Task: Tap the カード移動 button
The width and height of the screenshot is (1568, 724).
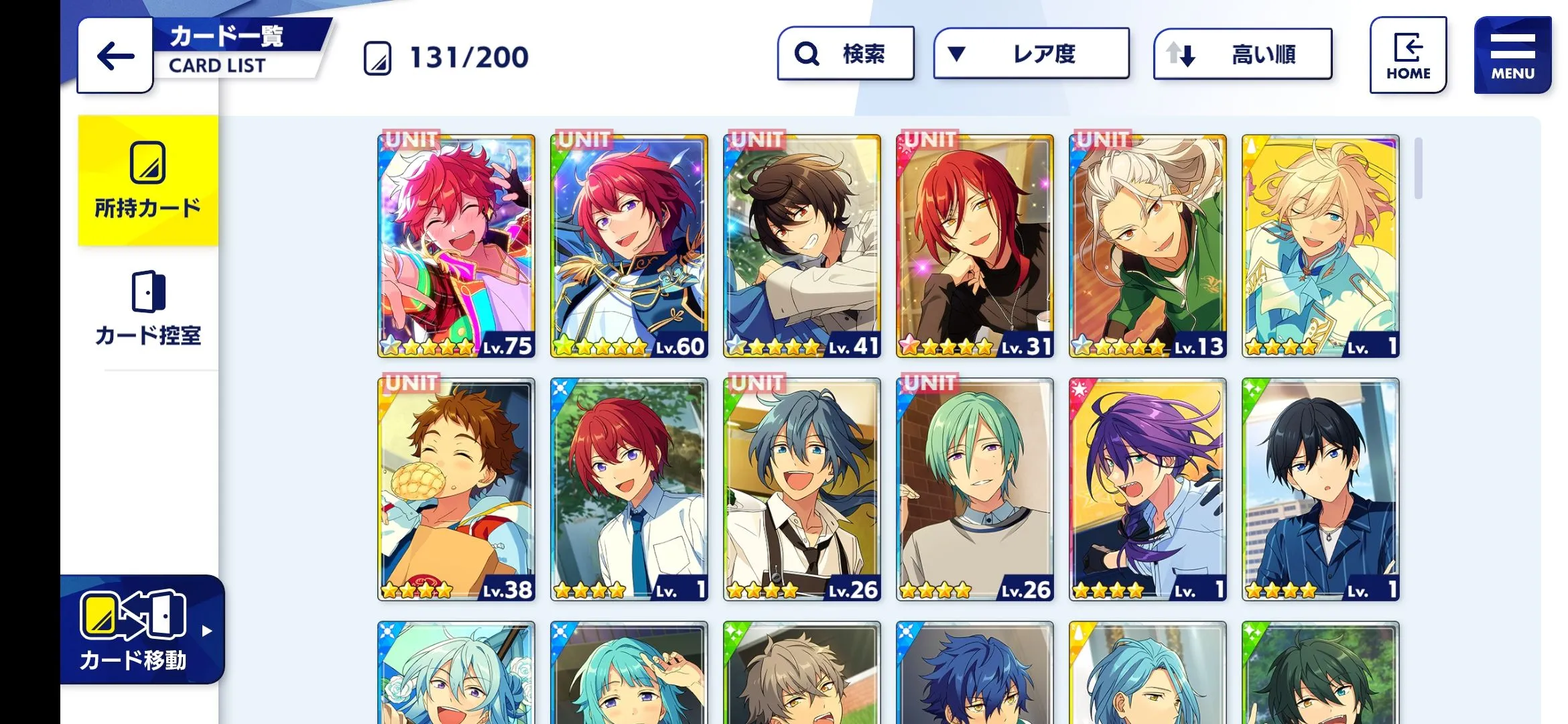Action: (x=141, y=630)
